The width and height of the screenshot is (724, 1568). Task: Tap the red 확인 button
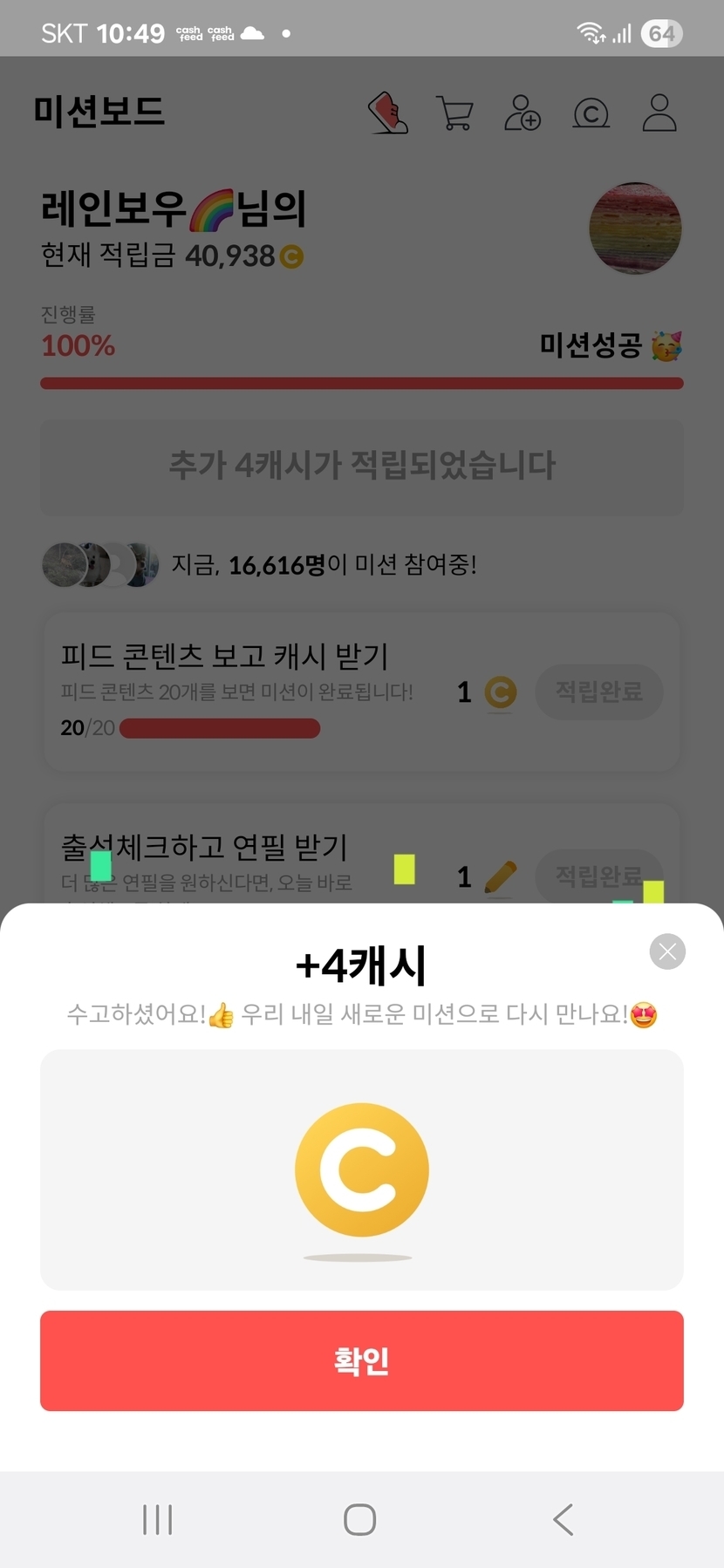pyautogui.click(x=362, y=1360)
